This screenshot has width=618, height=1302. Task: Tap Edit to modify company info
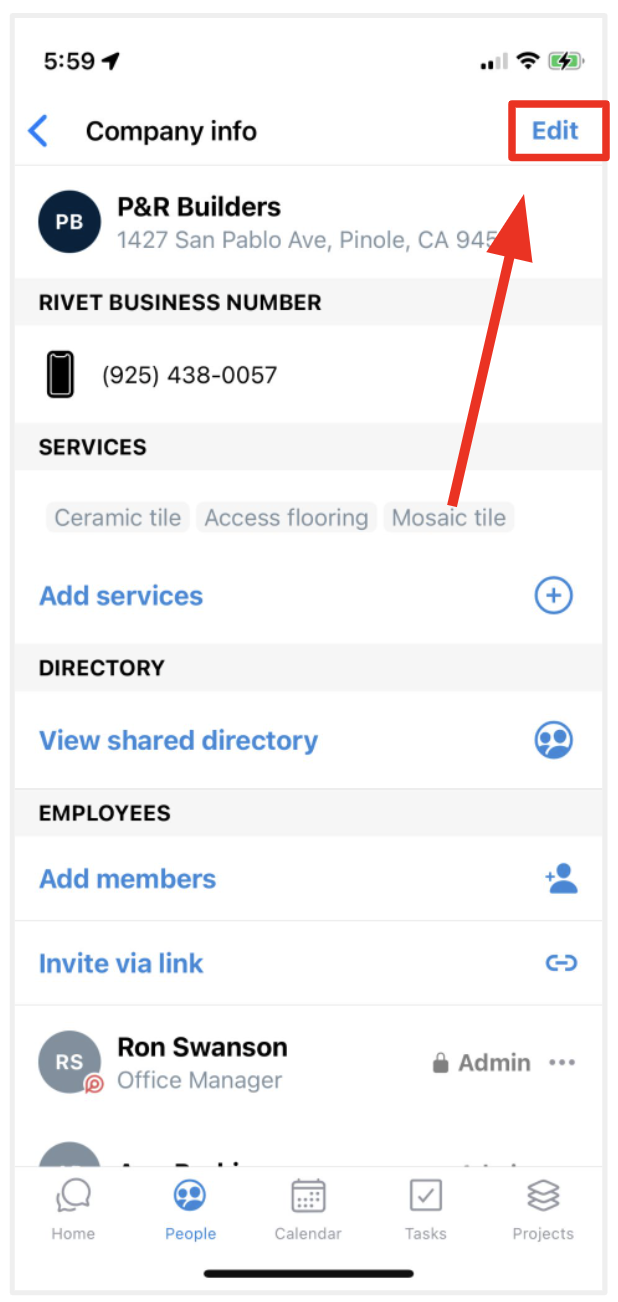pyautogui.click(x=555, y=131)
